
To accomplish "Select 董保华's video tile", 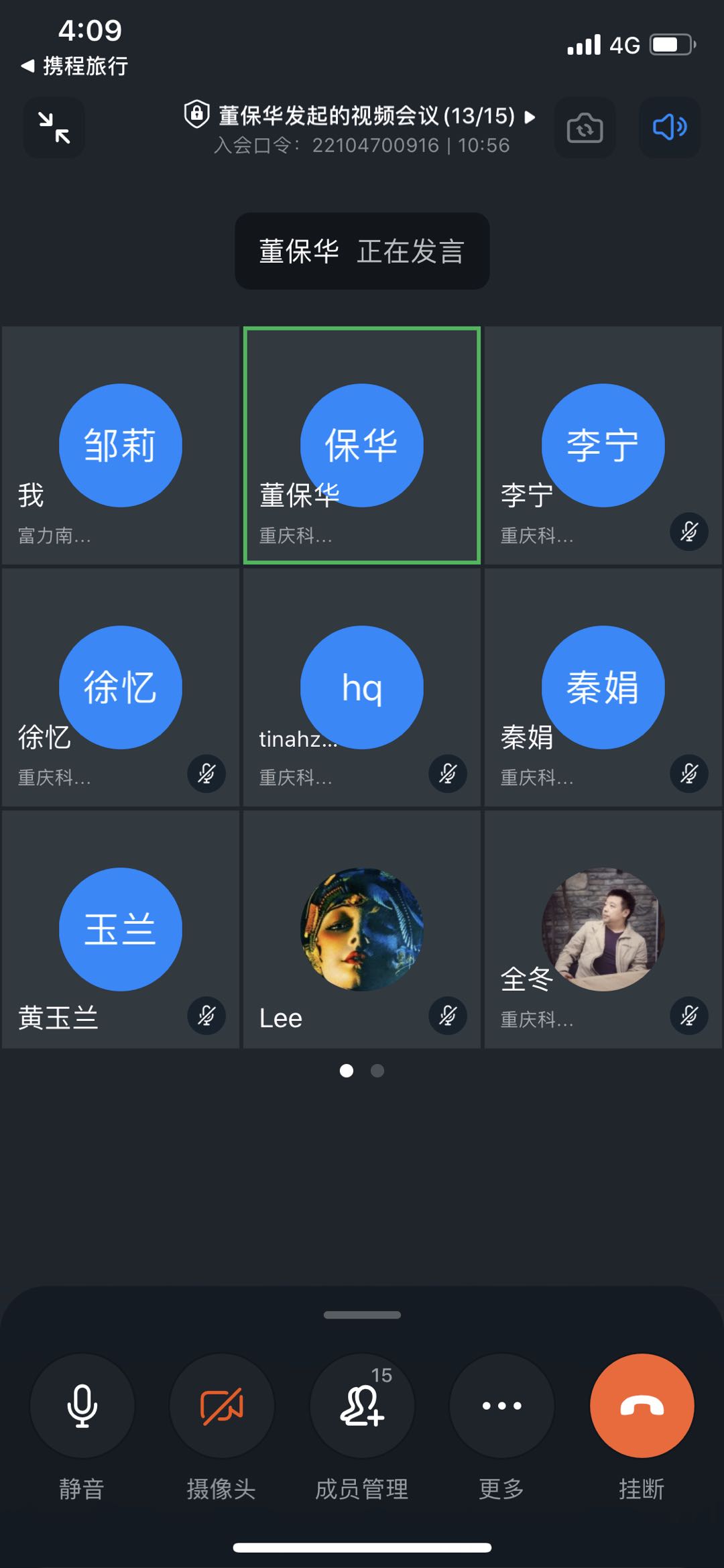I will [x=362, y=445].
